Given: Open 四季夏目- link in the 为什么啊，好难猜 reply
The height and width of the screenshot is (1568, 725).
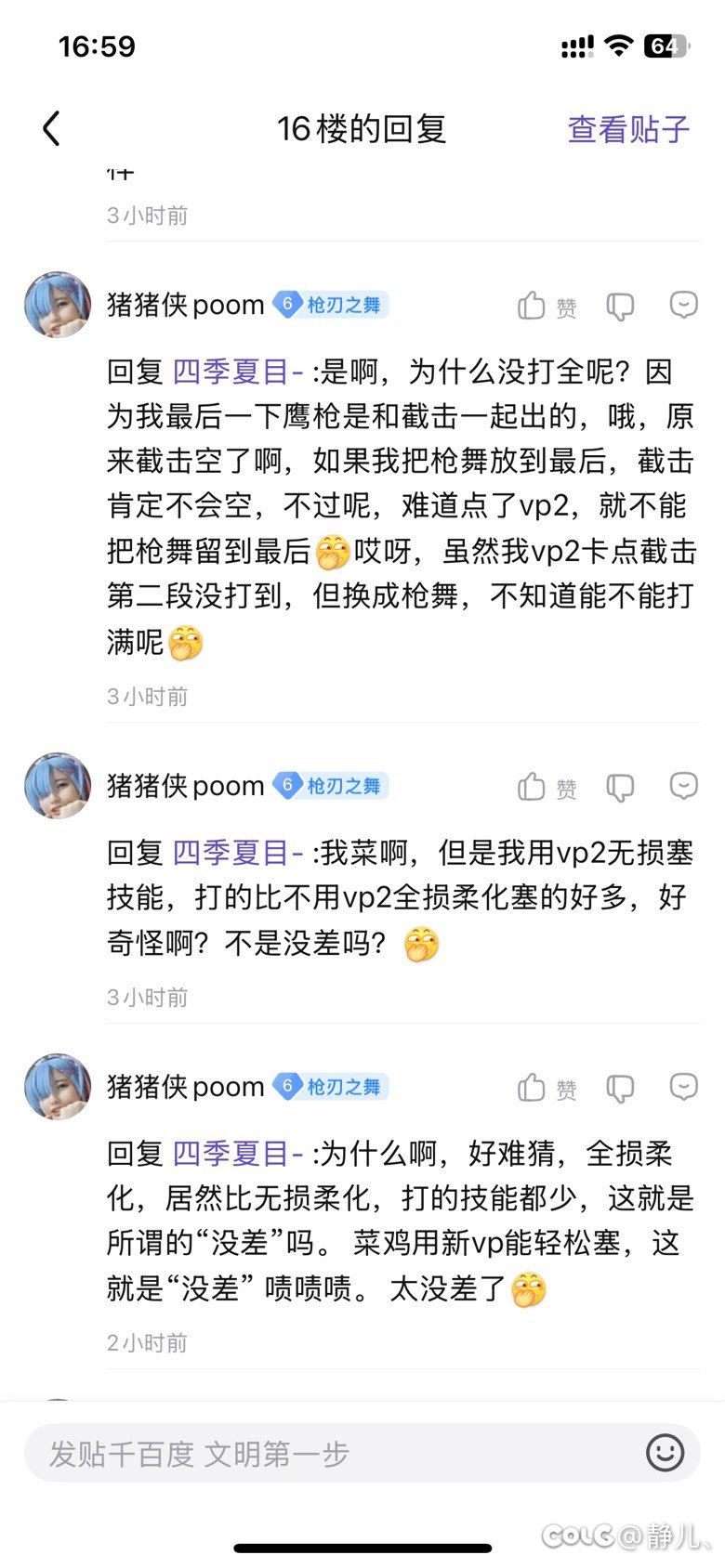Looking at the screenshot, I should pos(238,1154).
